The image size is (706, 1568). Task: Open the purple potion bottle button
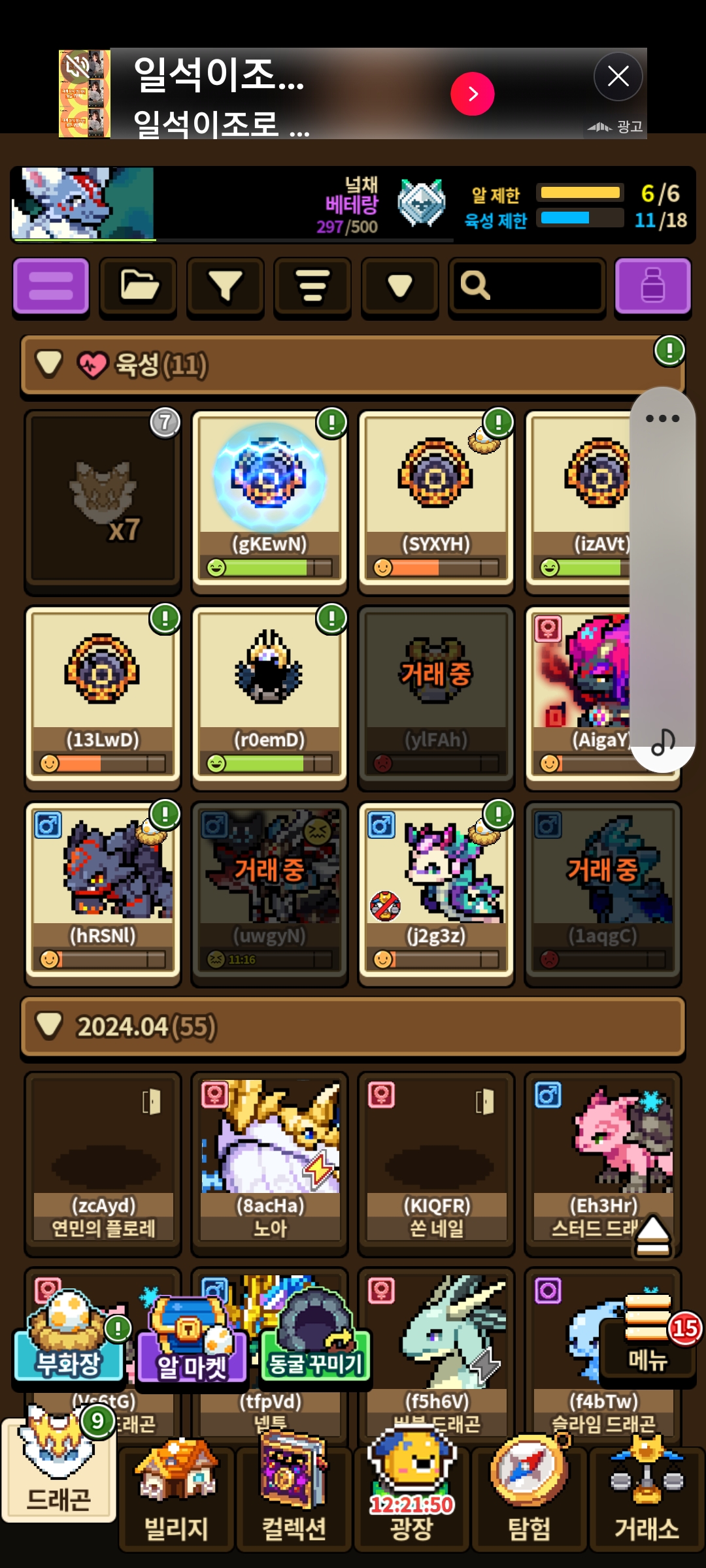[652, 286]
